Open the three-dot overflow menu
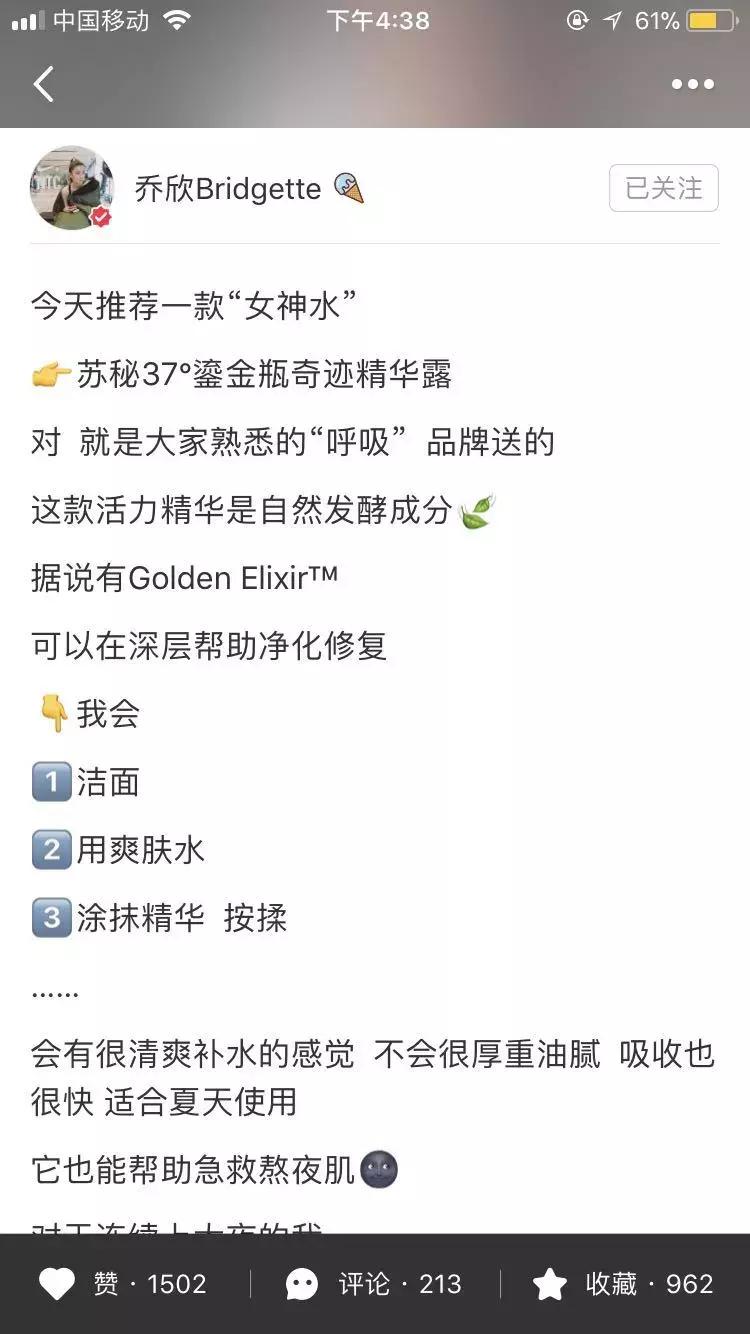Screen dimensions: 750x1334 (x=692, y=84)
